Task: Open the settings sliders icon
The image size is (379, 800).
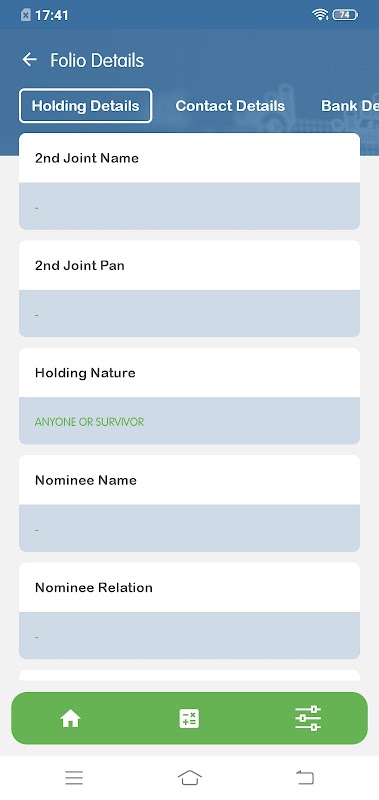Action: pyautogui.click(x=308, y=718)
